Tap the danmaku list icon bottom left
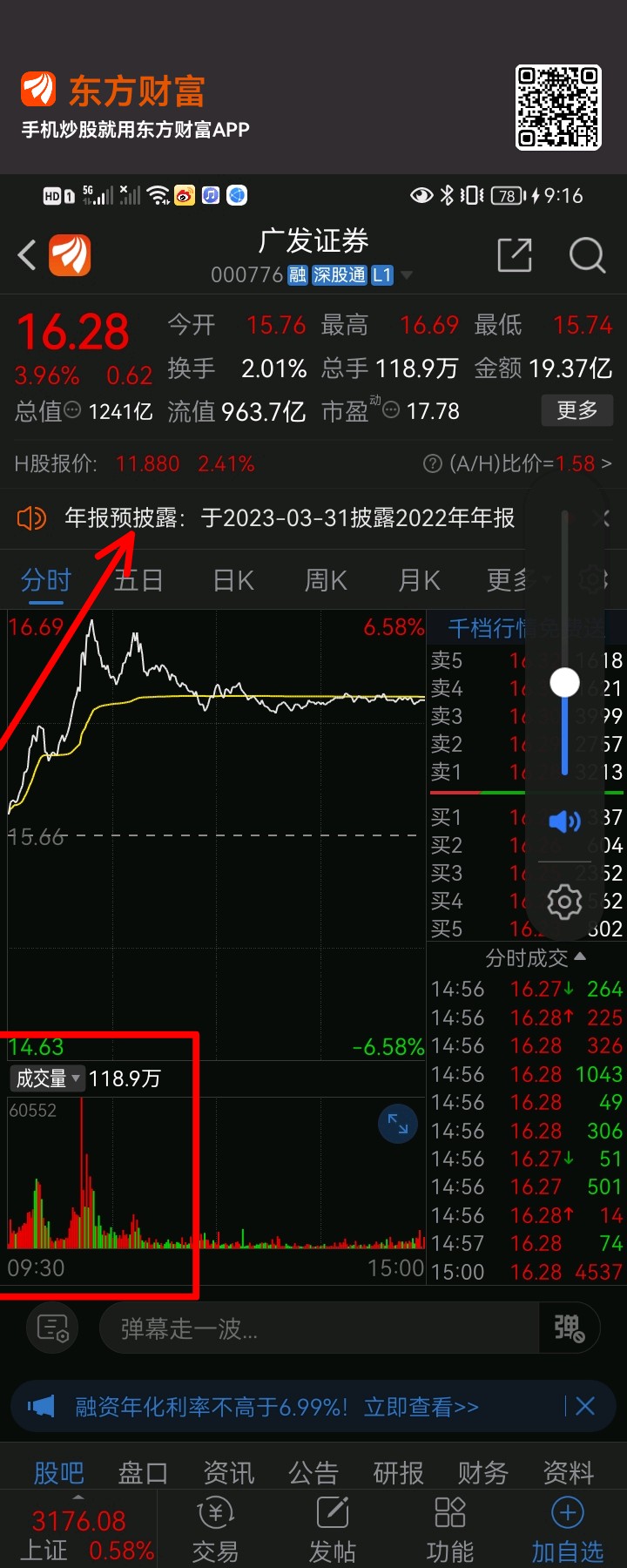 (x=51, y=1328)
